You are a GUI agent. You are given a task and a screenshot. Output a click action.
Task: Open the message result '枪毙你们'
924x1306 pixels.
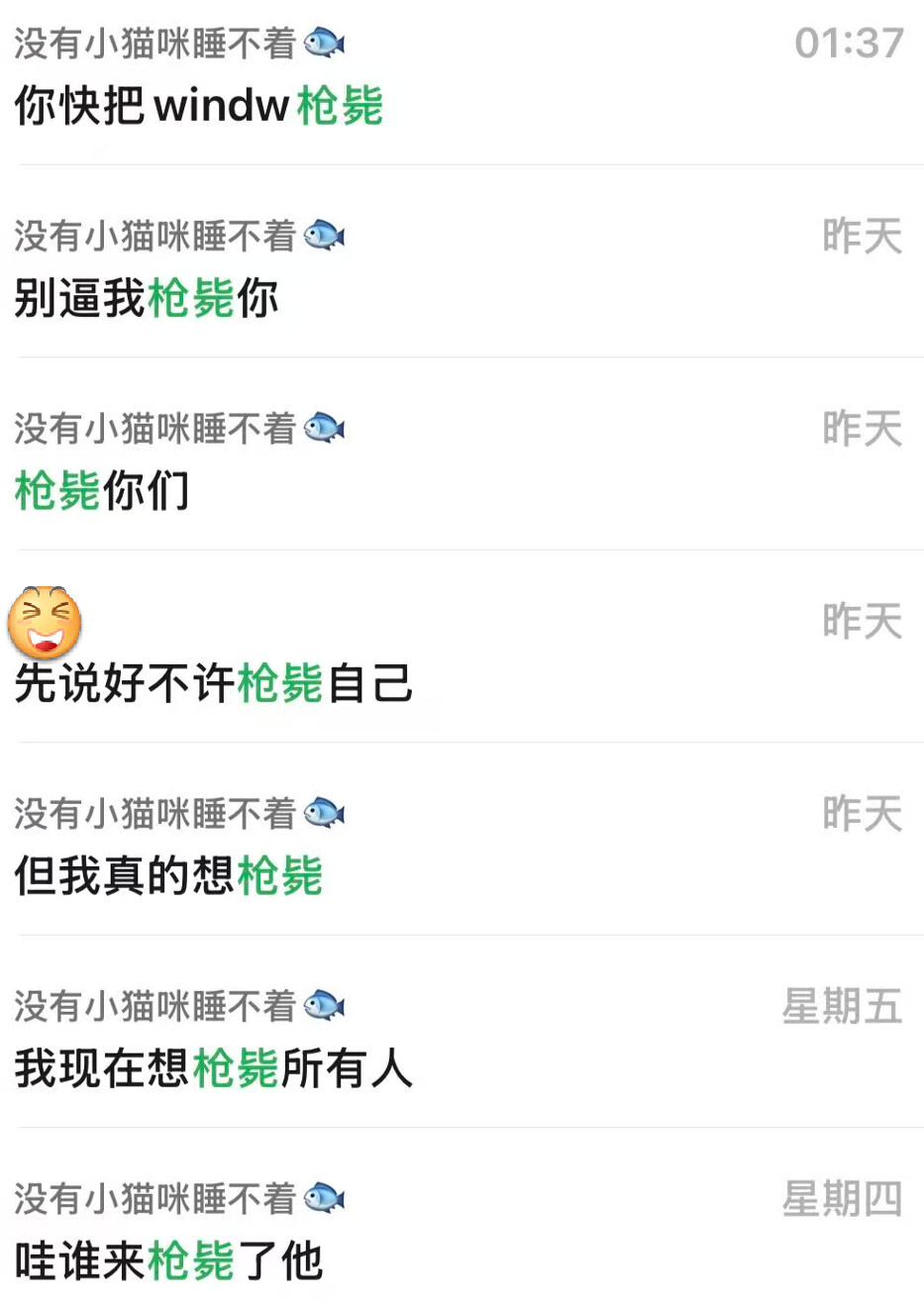102,490
